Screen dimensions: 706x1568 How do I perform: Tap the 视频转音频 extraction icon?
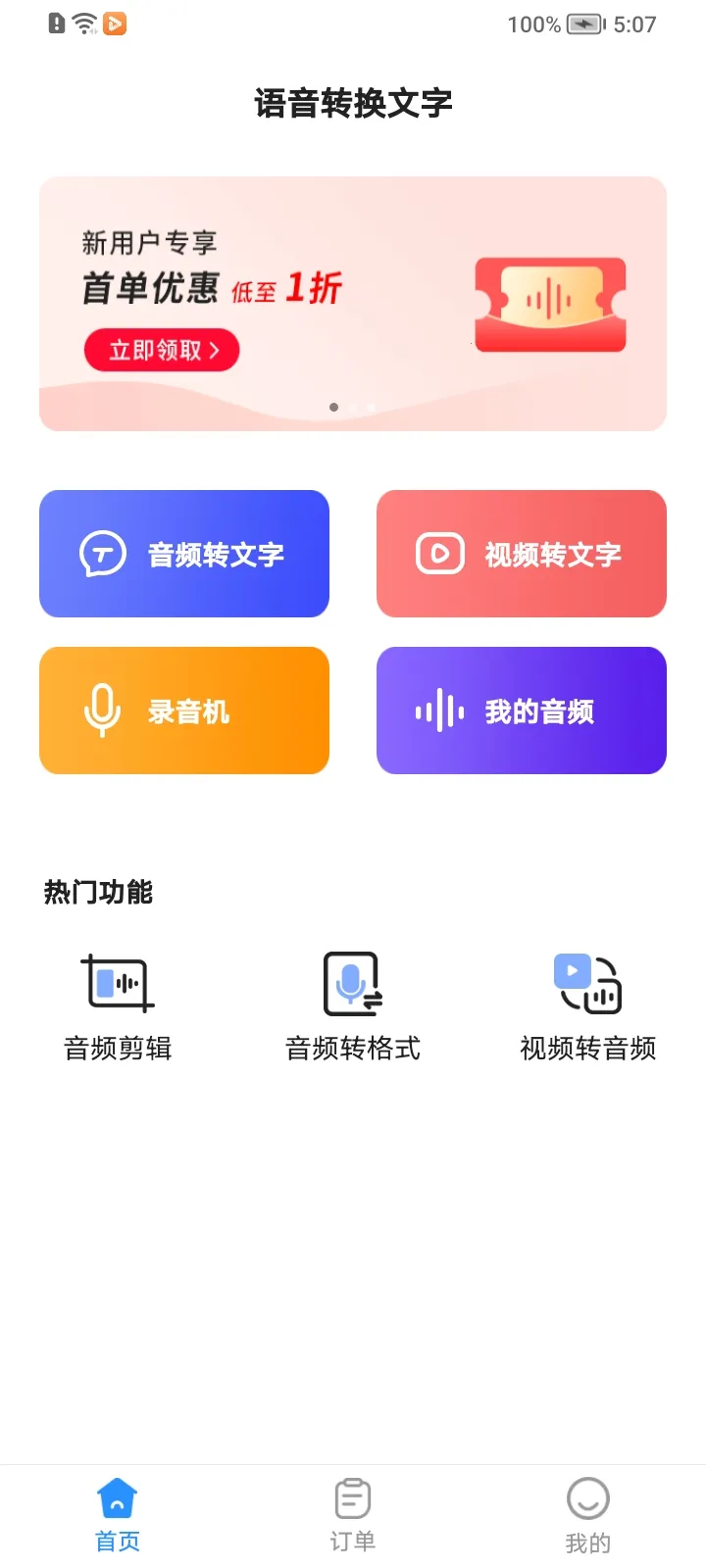click(586, 983)
